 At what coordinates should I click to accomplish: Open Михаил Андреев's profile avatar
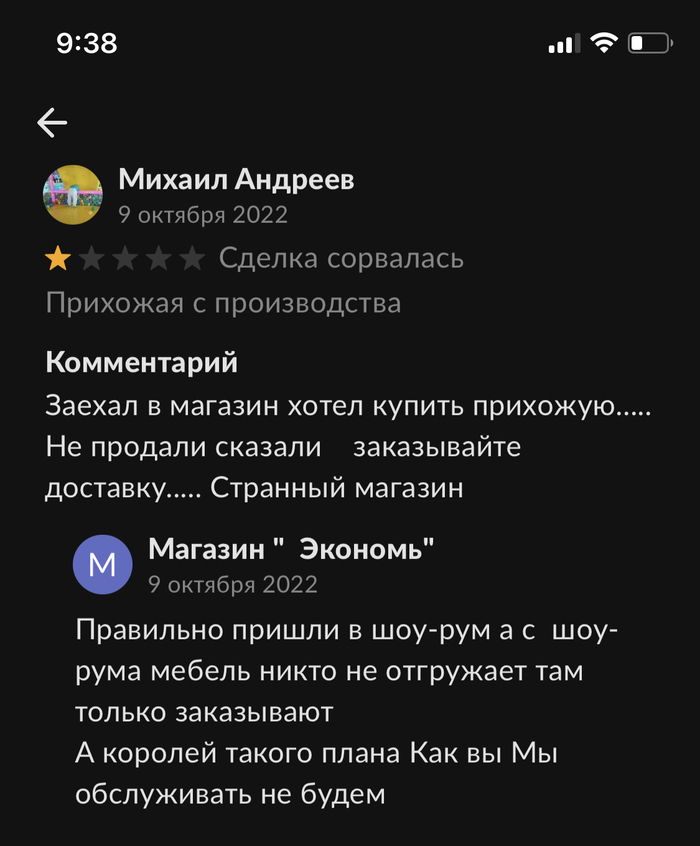pos(74,194)
